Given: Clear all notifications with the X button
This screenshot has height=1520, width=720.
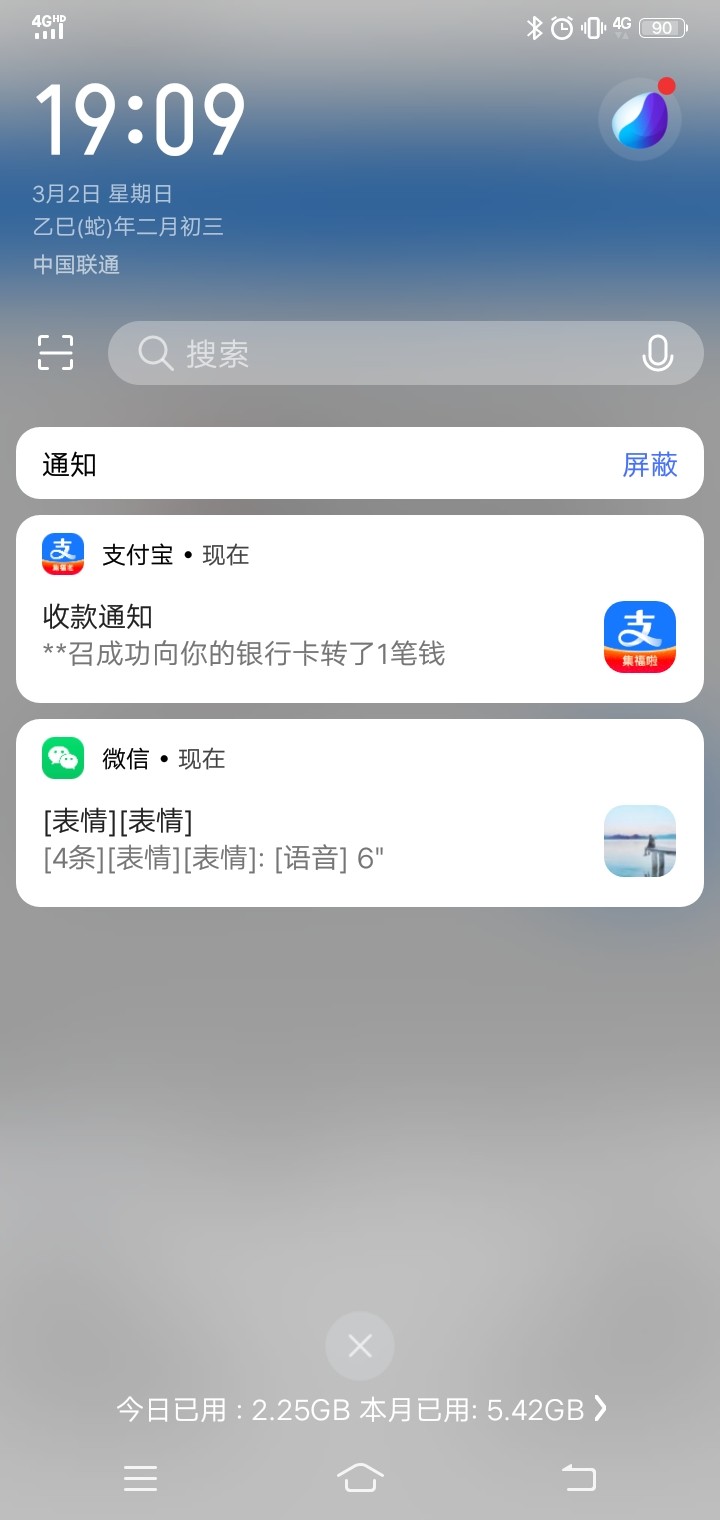Looking at the screenshot, I should pyautogui.click(x=360, y=1346).
